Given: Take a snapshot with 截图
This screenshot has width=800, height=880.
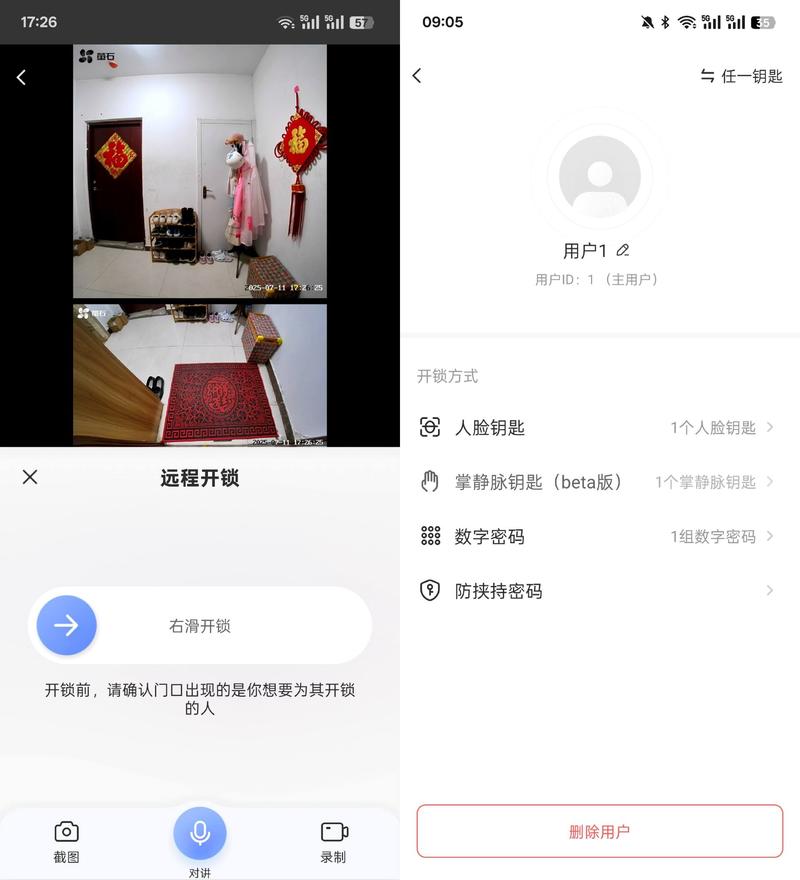Looking at the screenshot, I should (66, 842).
